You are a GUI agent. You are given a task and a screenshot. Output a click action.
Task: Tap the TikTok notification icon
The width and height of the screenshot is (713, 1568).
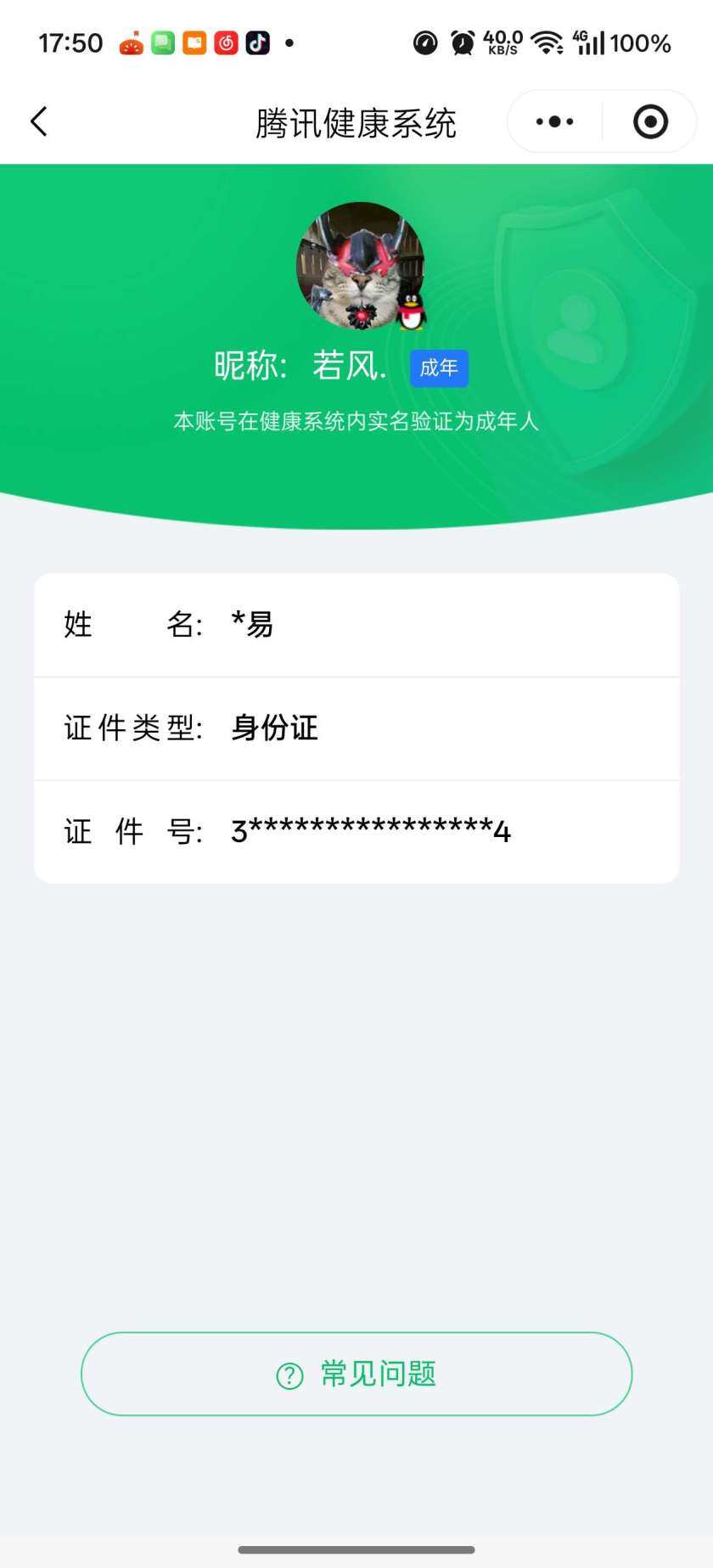(259, 42)
